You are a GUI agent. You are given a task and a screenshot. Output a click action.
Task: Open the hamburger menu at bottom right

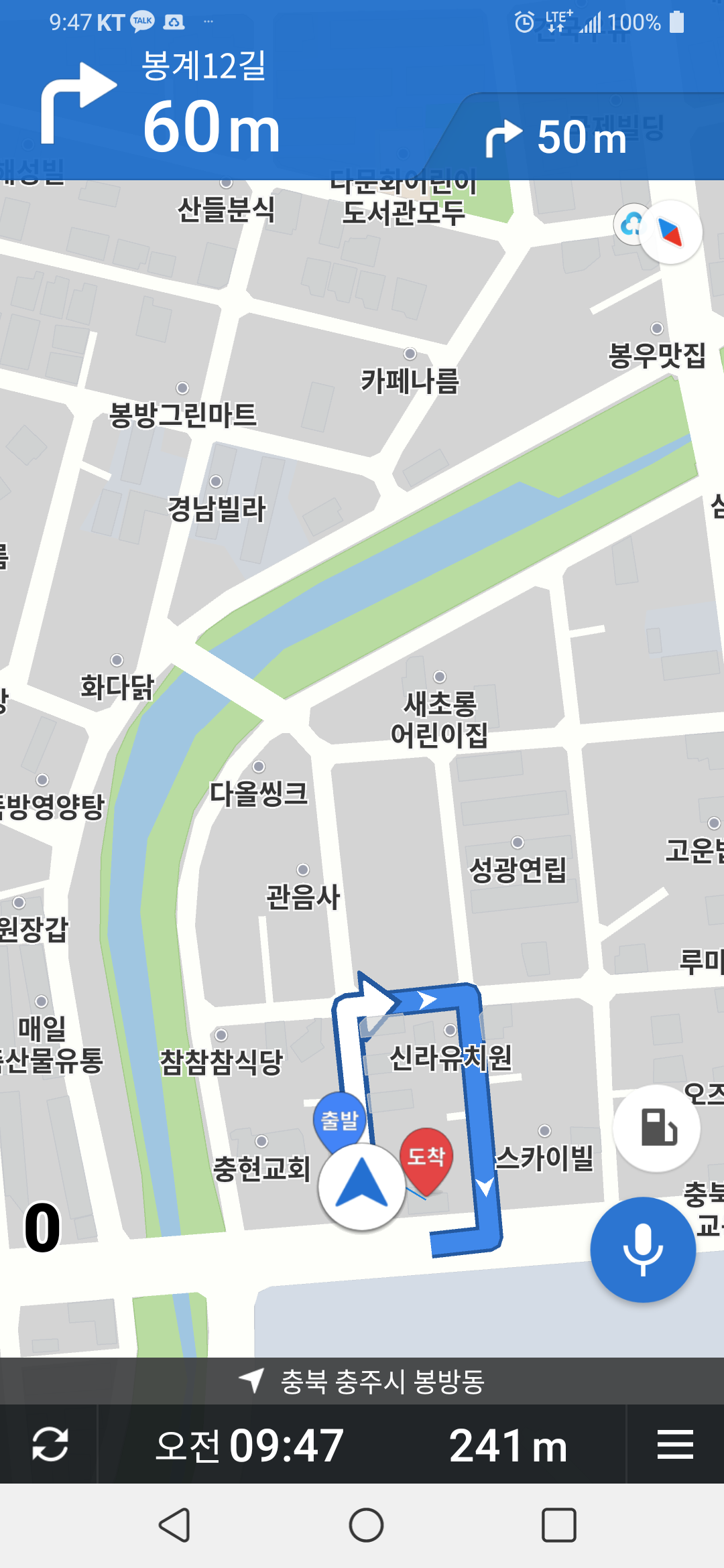[675, 1444]
